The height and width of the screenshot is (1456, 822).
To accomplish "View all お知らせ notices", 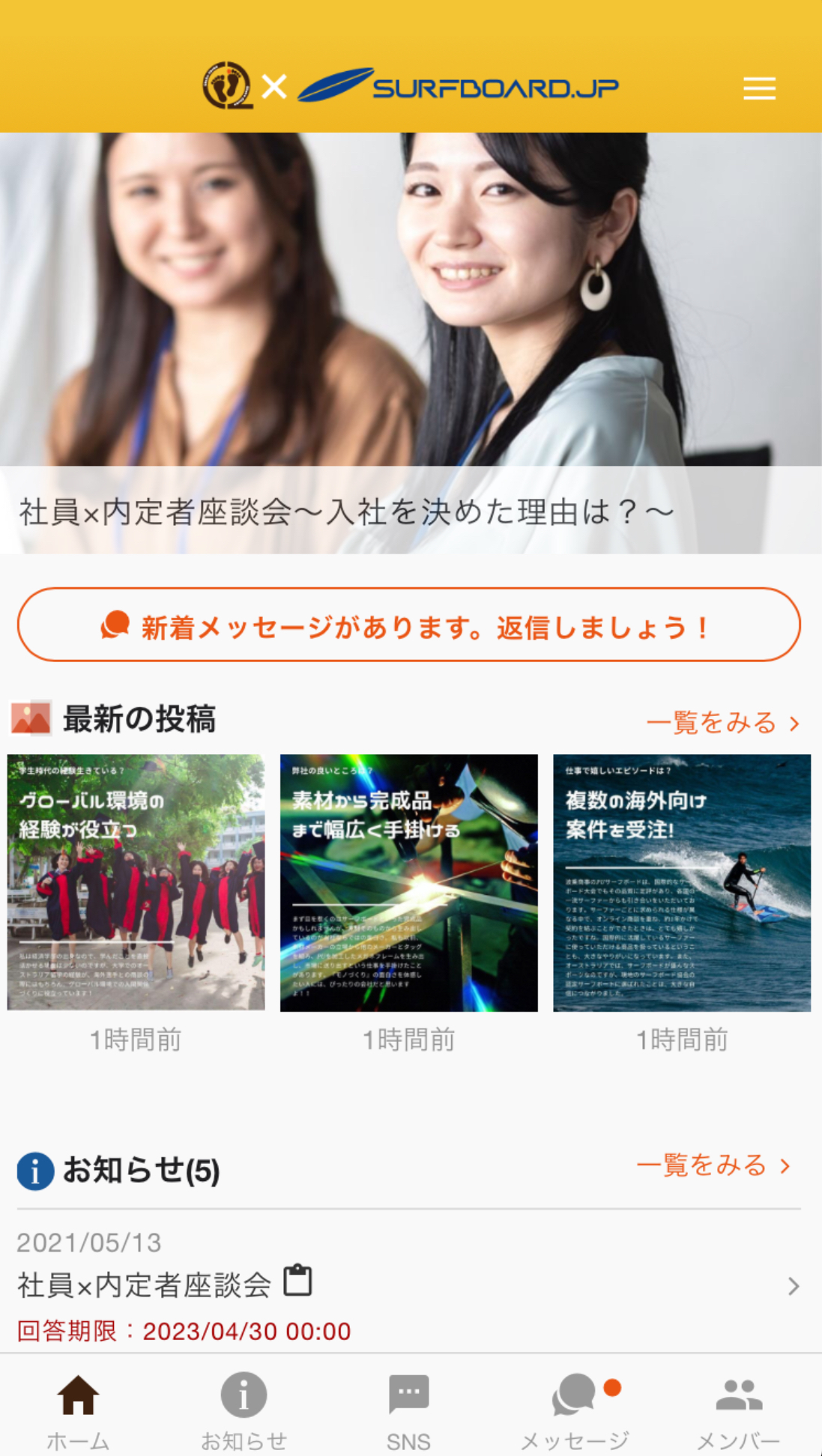I will tap(713, 1165).
